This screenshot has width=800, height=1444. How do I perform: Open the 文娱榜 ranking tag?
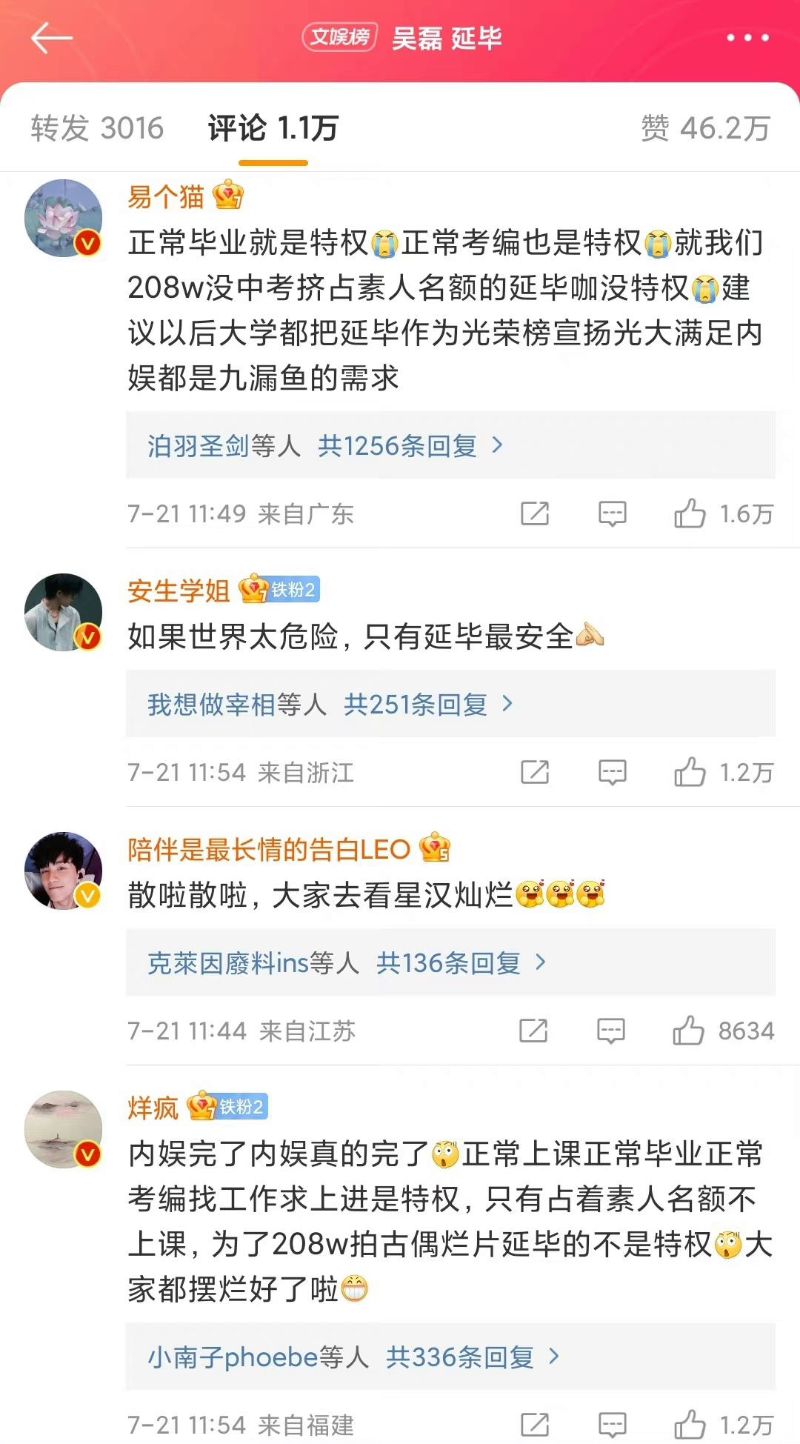pyautogui.click(x=339, y=38)
